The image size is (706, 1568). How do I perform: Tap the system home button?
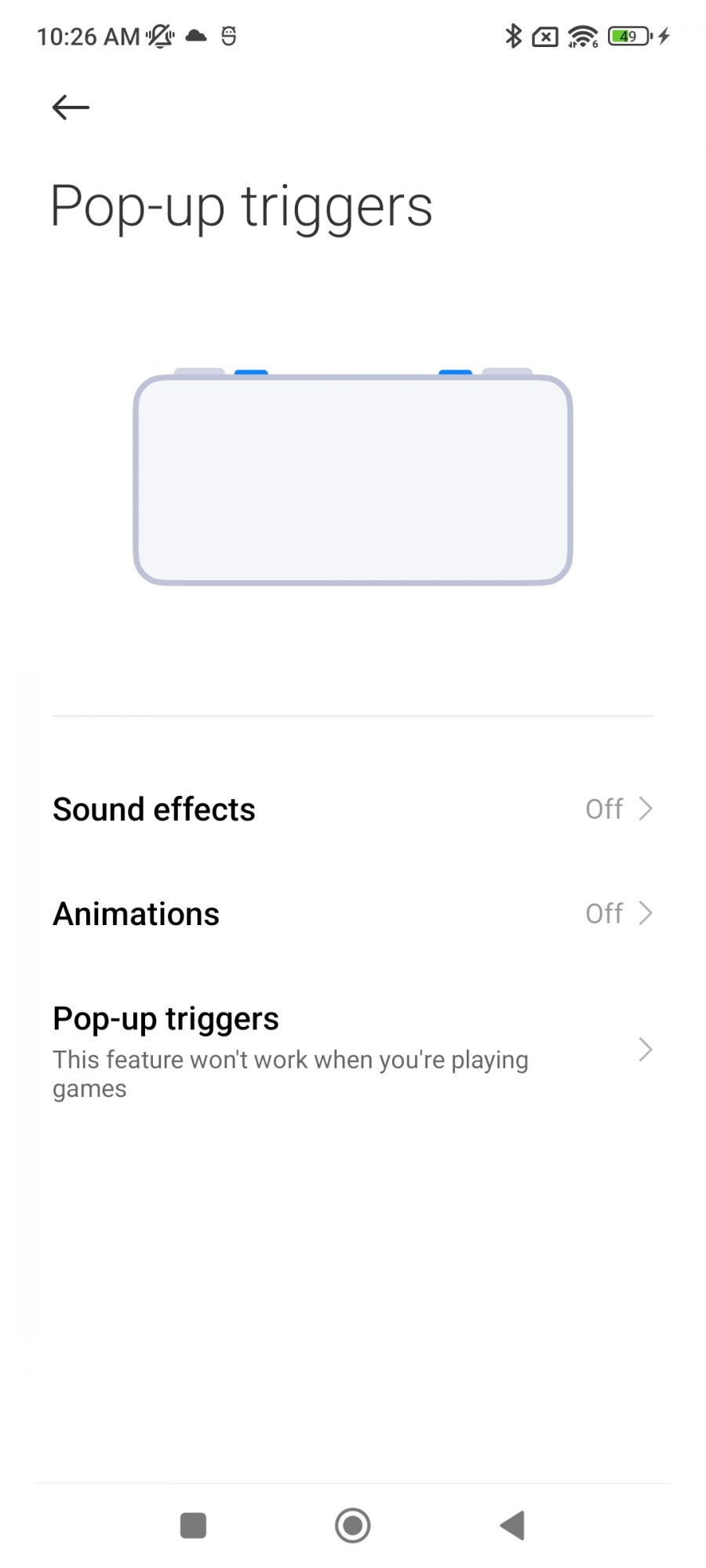pyautogui.click(x=352, y=1526)
